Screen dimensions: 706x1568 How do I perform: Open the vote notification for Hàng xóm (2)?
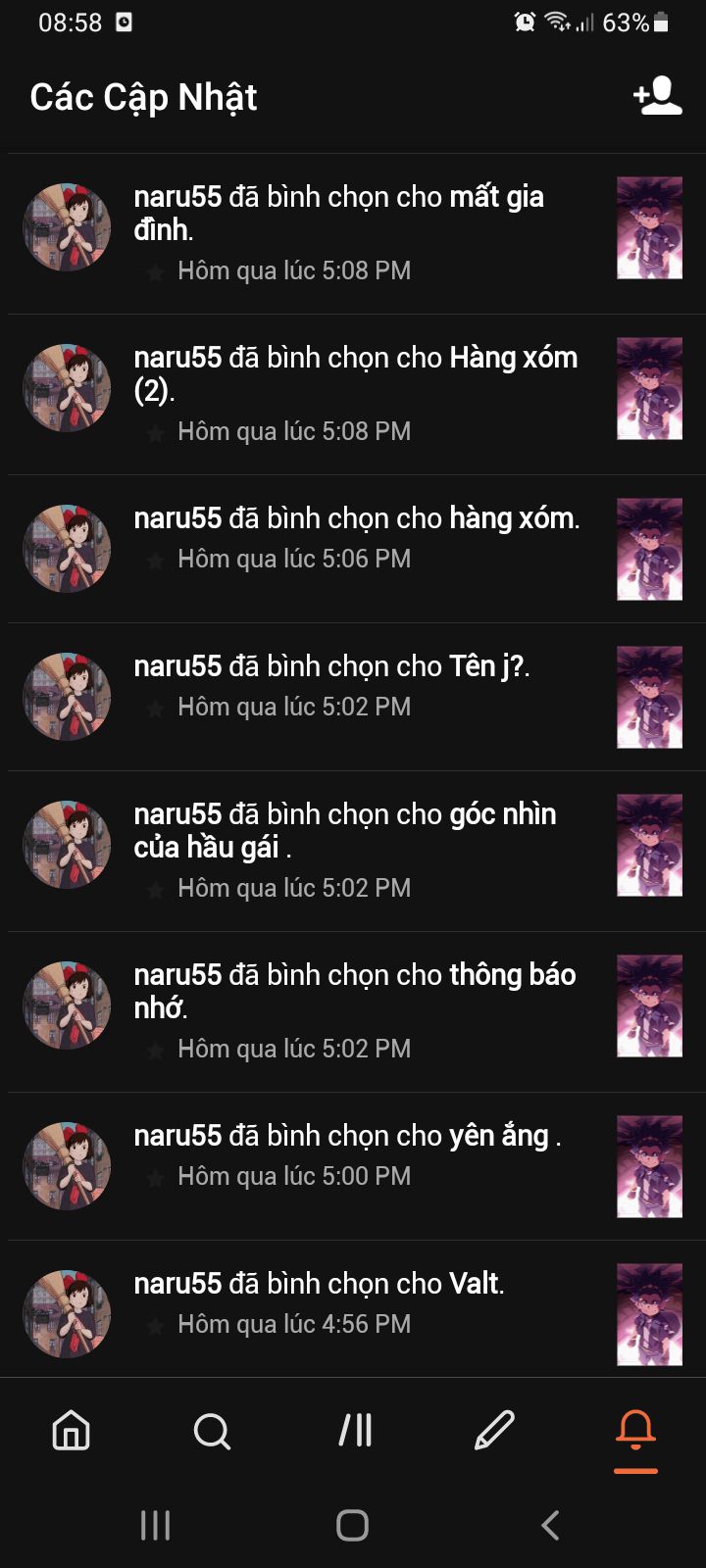coord(353,394)
